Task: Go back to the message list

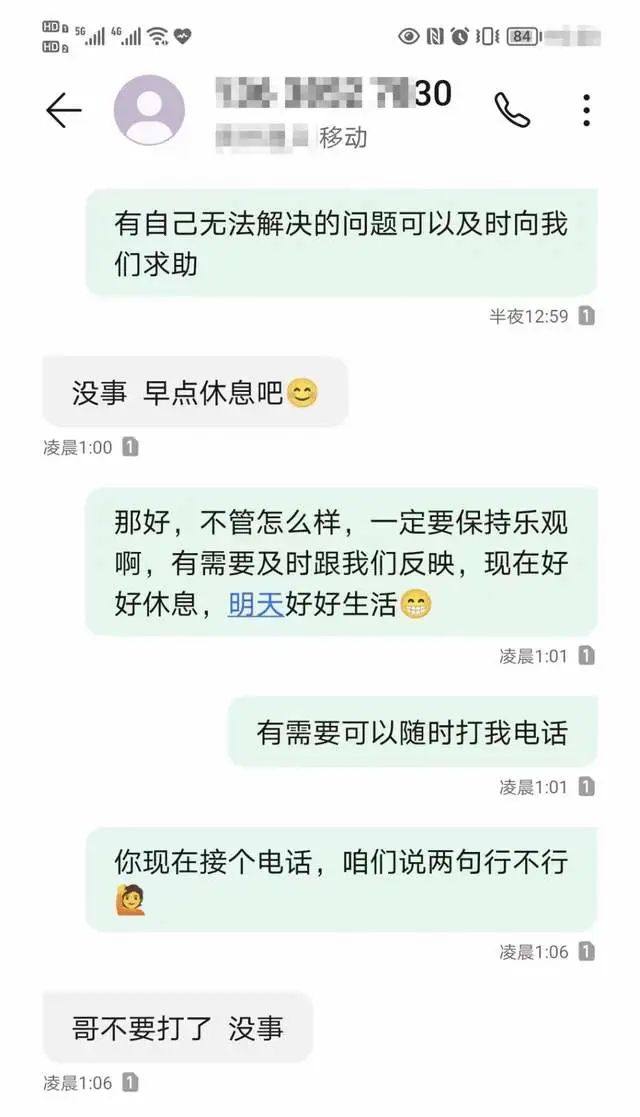Action: (63, 110)
